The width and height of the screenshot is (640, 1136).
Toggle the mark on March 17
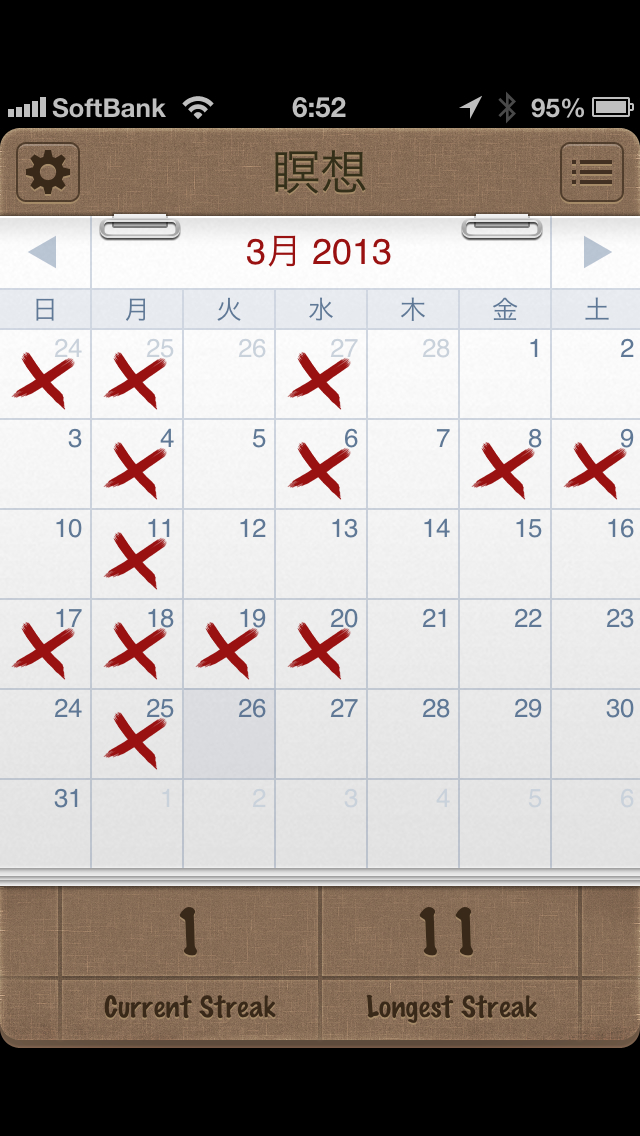click(x=45, y=644)
